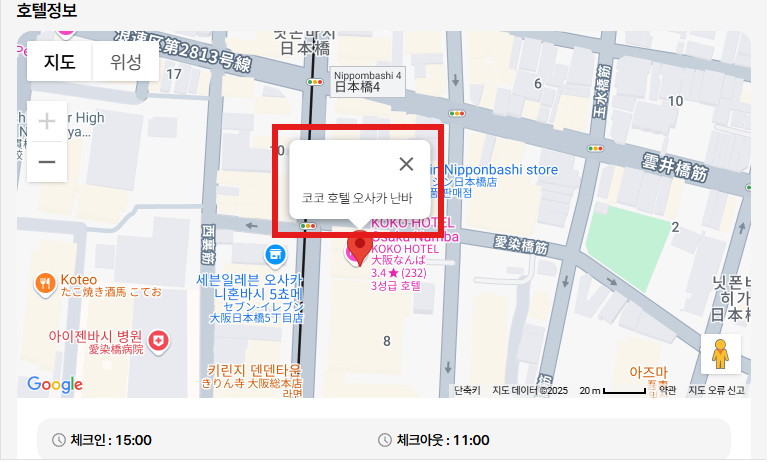Zoom out on the map
This screenshot has width=769, height=462.
(x=47, y=162)
